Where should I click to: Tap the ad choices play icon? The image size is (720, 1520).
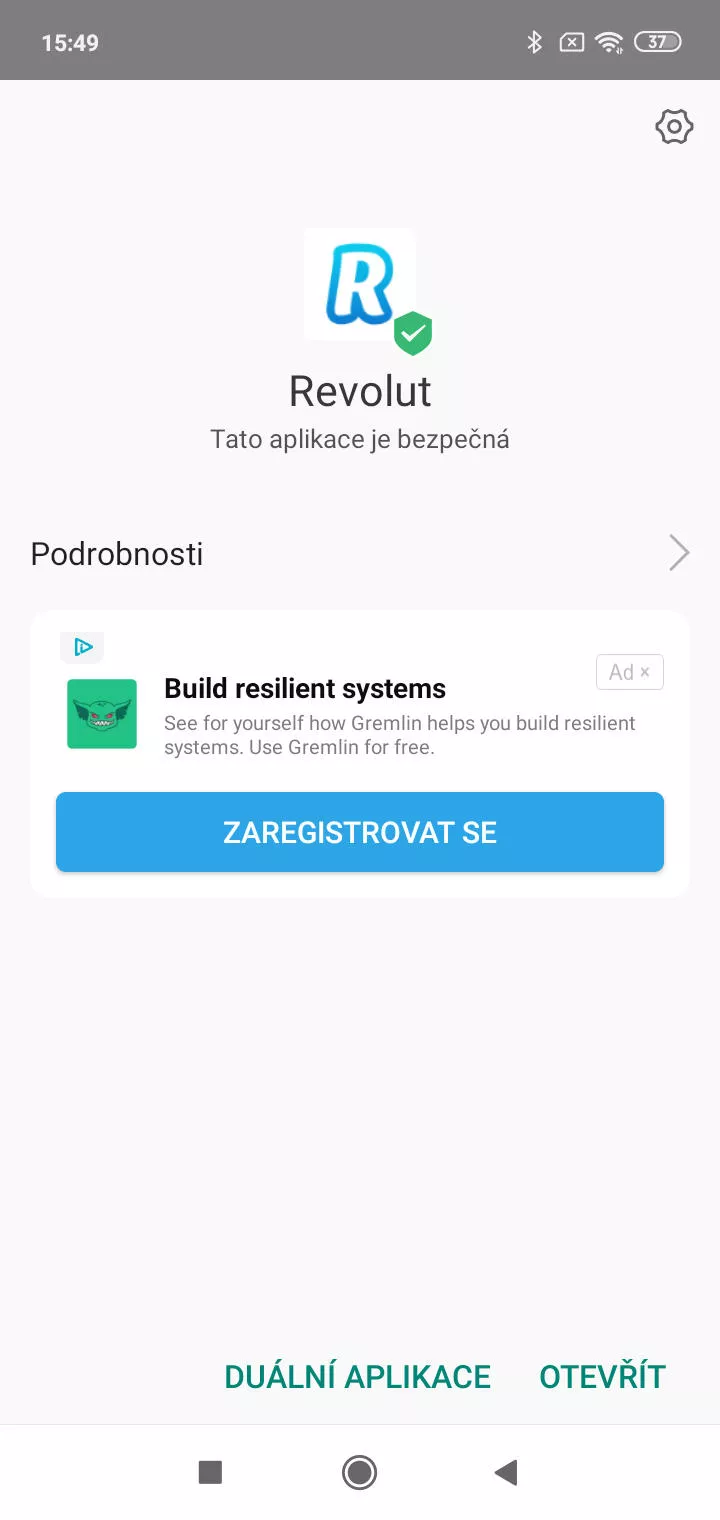point(82,647)
